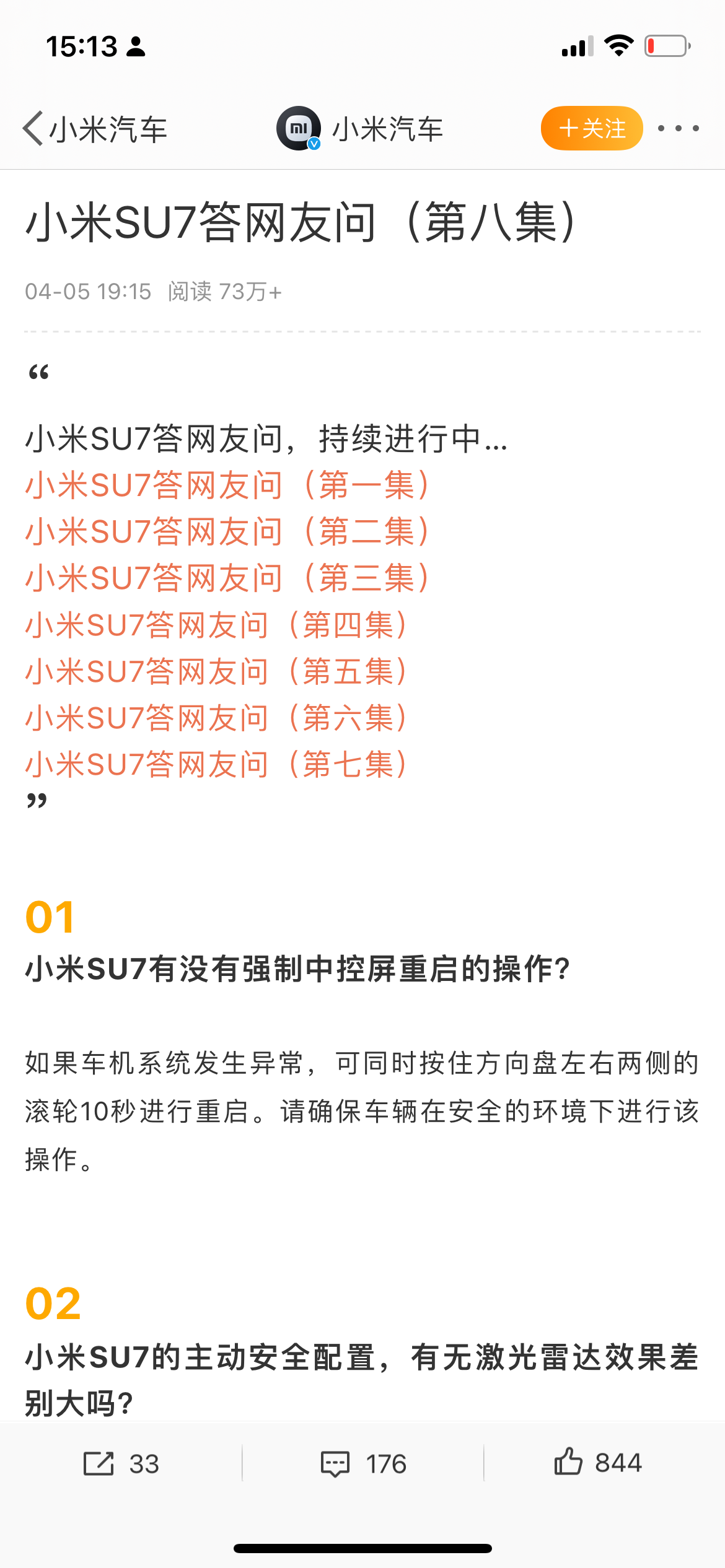Screen dimensions: 725x1568
Task: Open link 小米SU7答网友问（第六集）
Action: pos(216,718)
